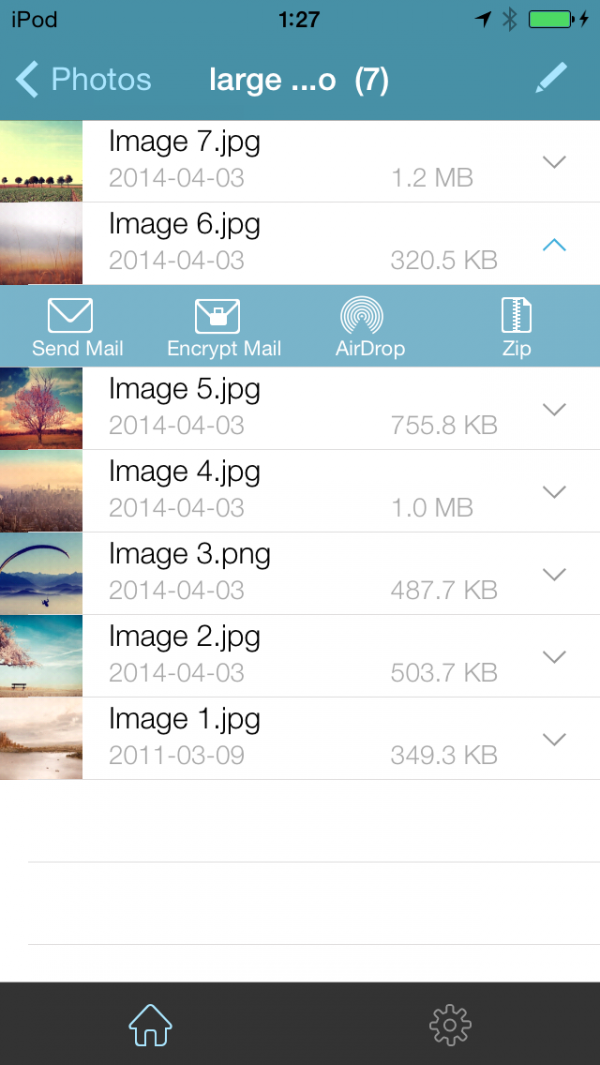Screen dimensions: 600x1065
Task: Expand options for Image 2.jpg
Action: pos(554,656)
